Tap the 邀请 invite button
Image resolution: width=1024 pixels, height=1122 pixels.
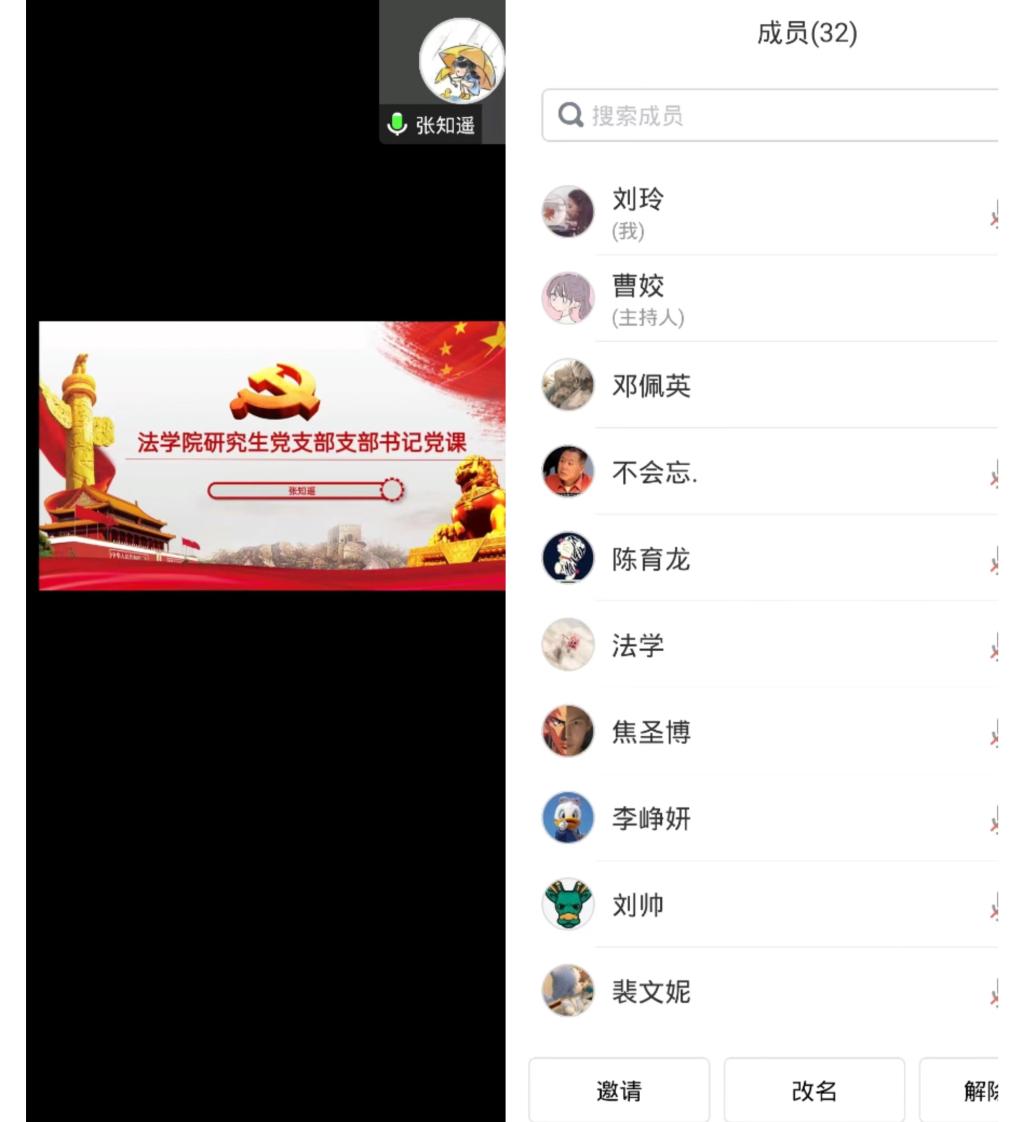point(619,1091)
